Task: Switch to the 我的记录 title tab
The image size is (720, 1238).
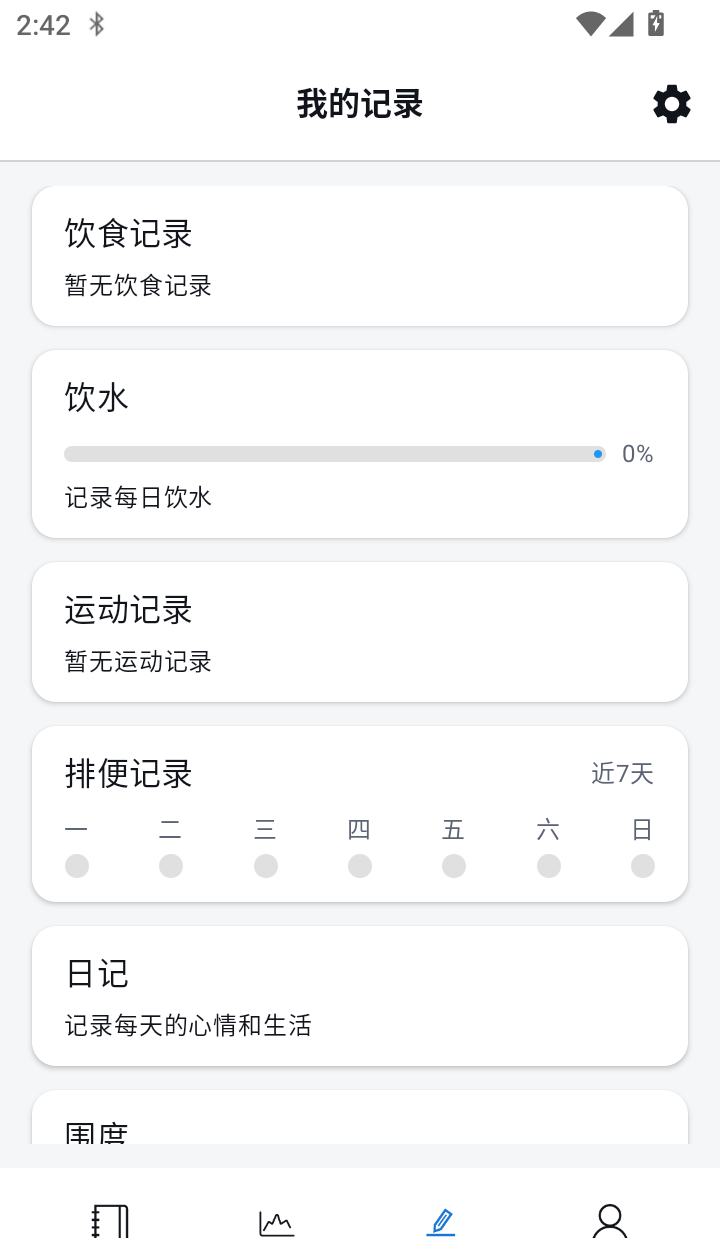Action: (360, 104)
